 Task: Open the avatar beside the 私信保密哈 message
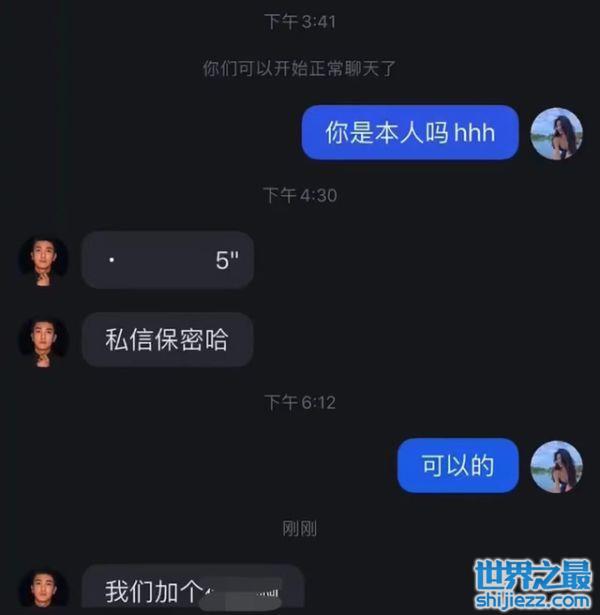(x=43, y=342)
